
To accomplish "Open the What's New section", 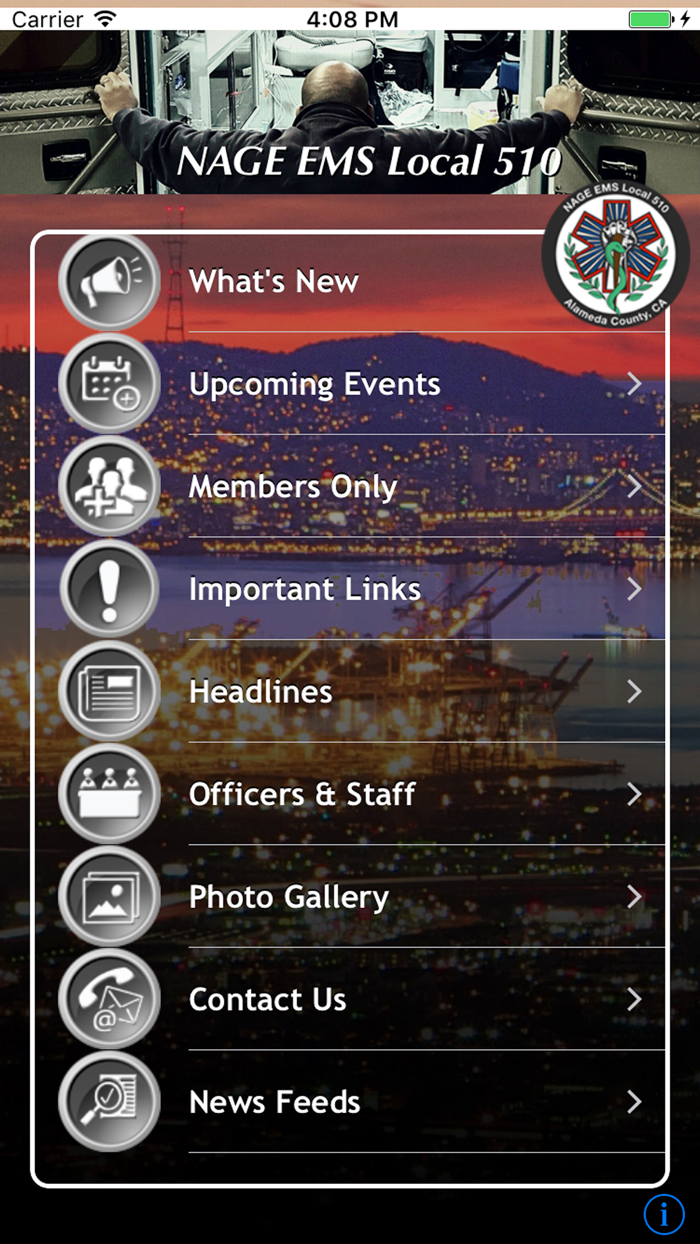I will [x=273, y=282].
